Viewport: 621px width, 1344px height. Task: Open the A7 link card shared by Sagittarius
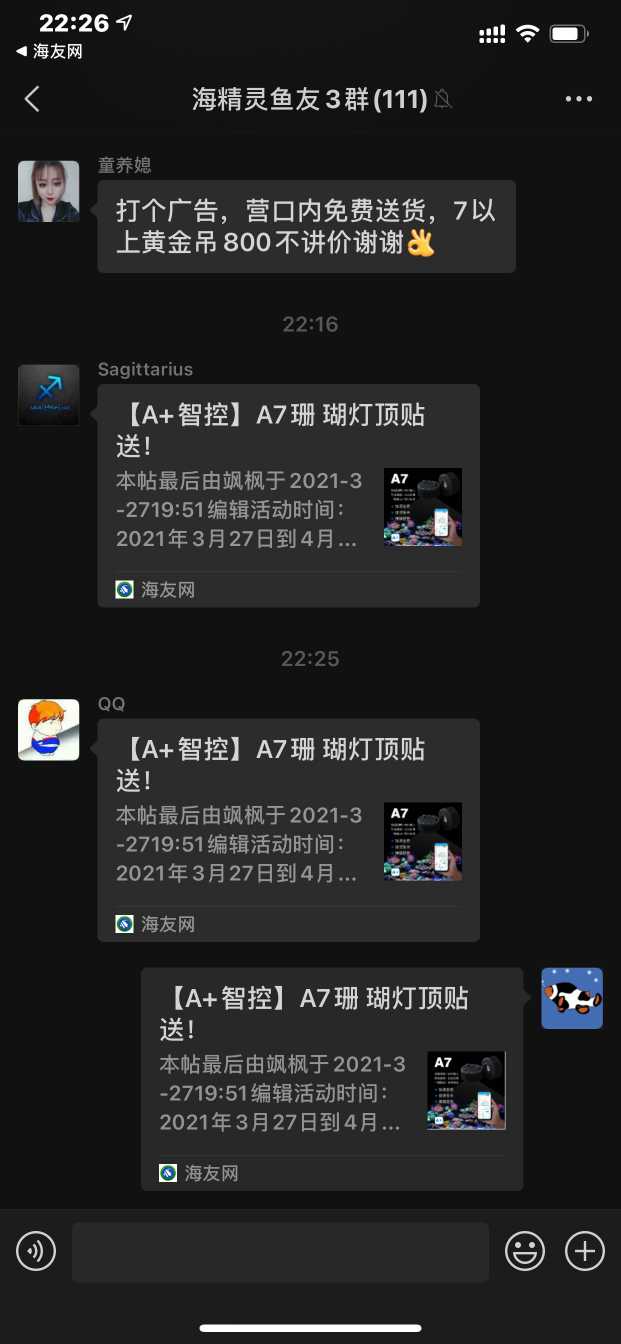(x=288, y=495)
